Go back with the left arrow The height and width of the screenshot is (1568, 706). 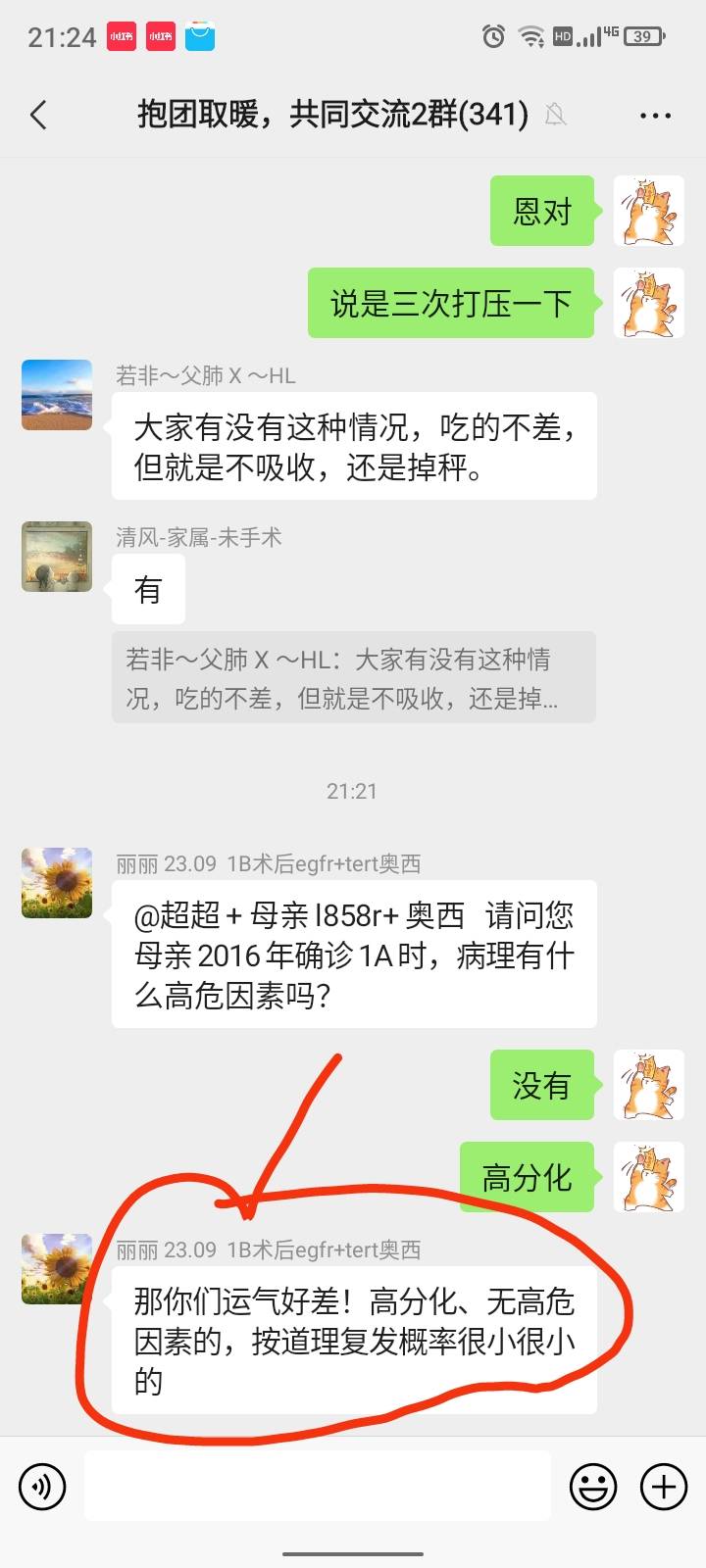click(39, 115)
